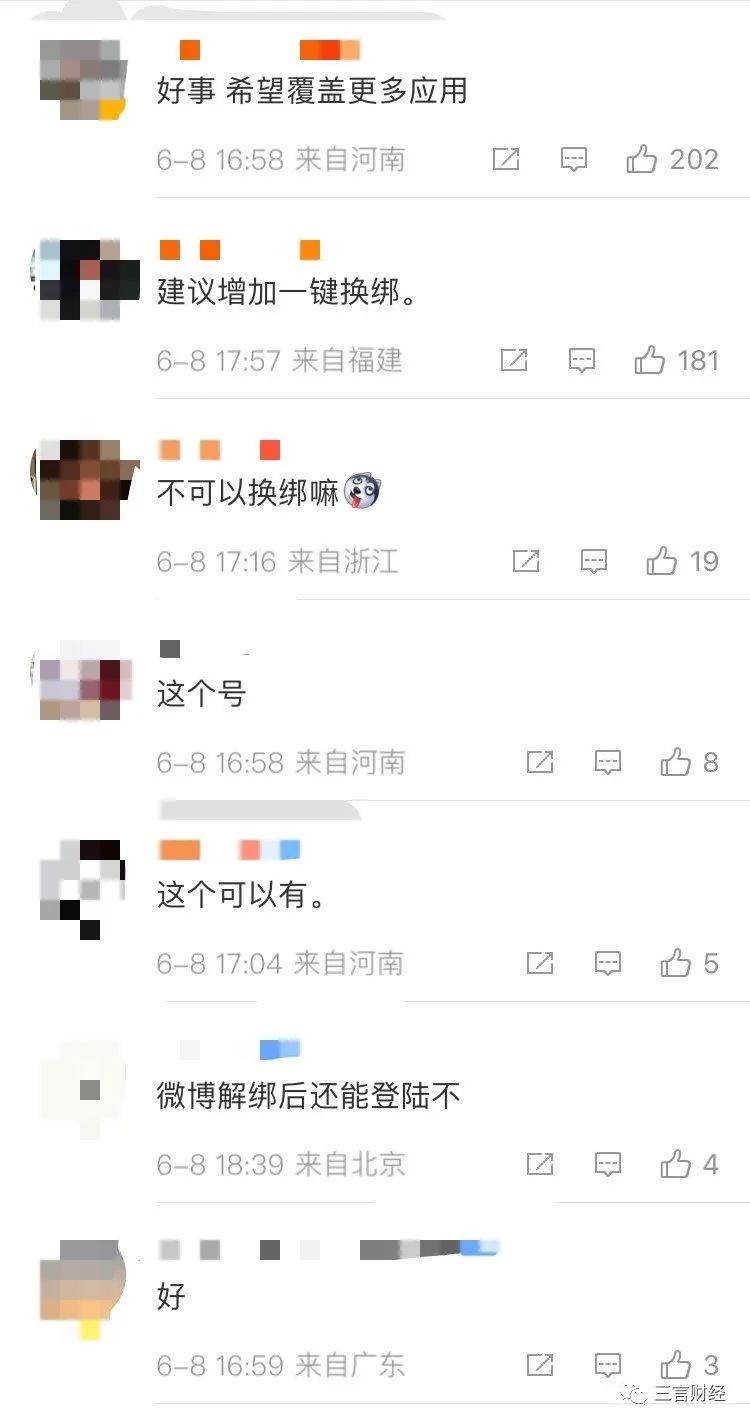
Task: Forward the comment "不可以换绑嘛"
Action: click(x=526, y=561)
